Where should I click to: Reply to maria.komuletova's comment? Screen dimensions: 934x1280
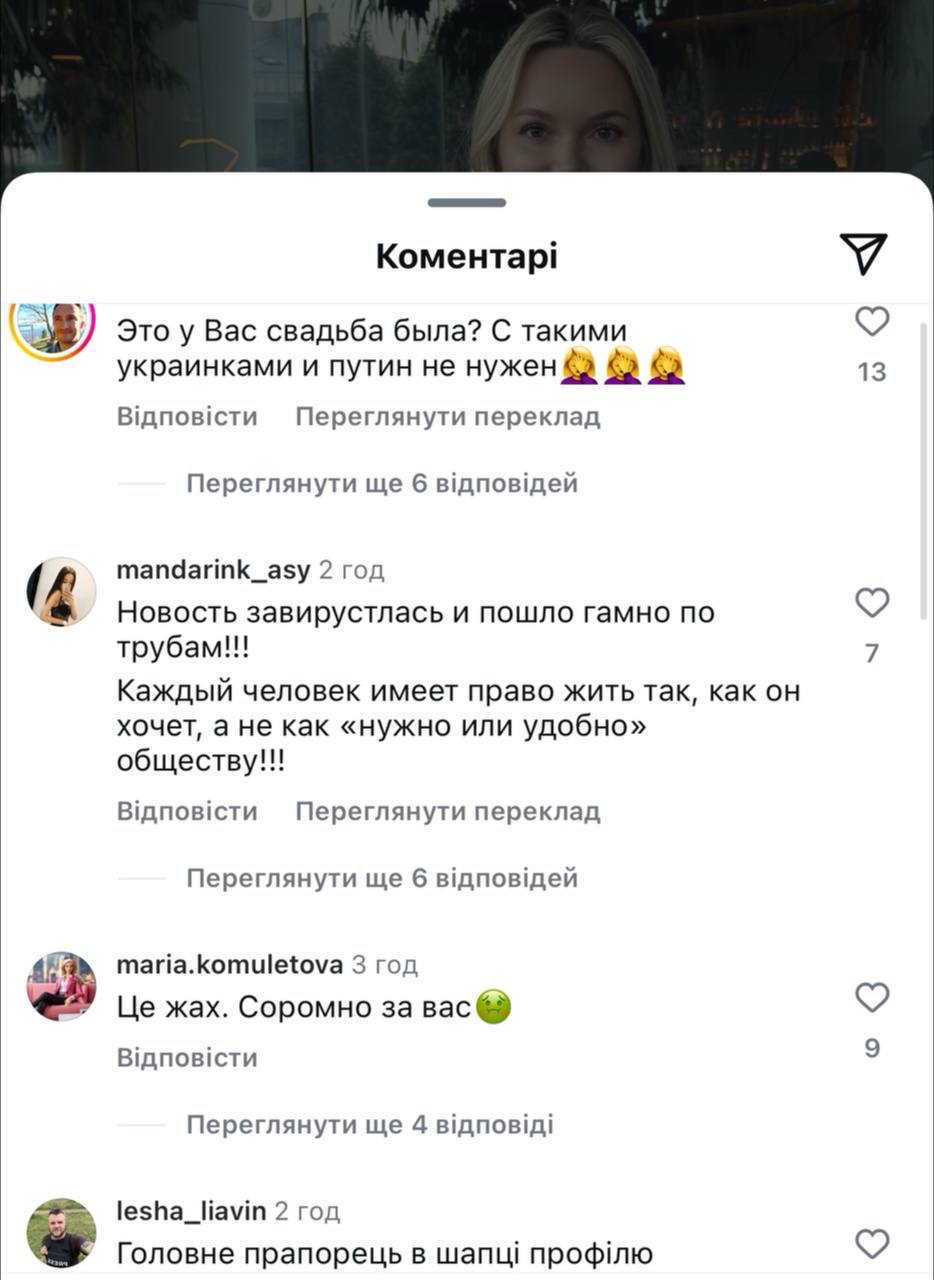187,1057
